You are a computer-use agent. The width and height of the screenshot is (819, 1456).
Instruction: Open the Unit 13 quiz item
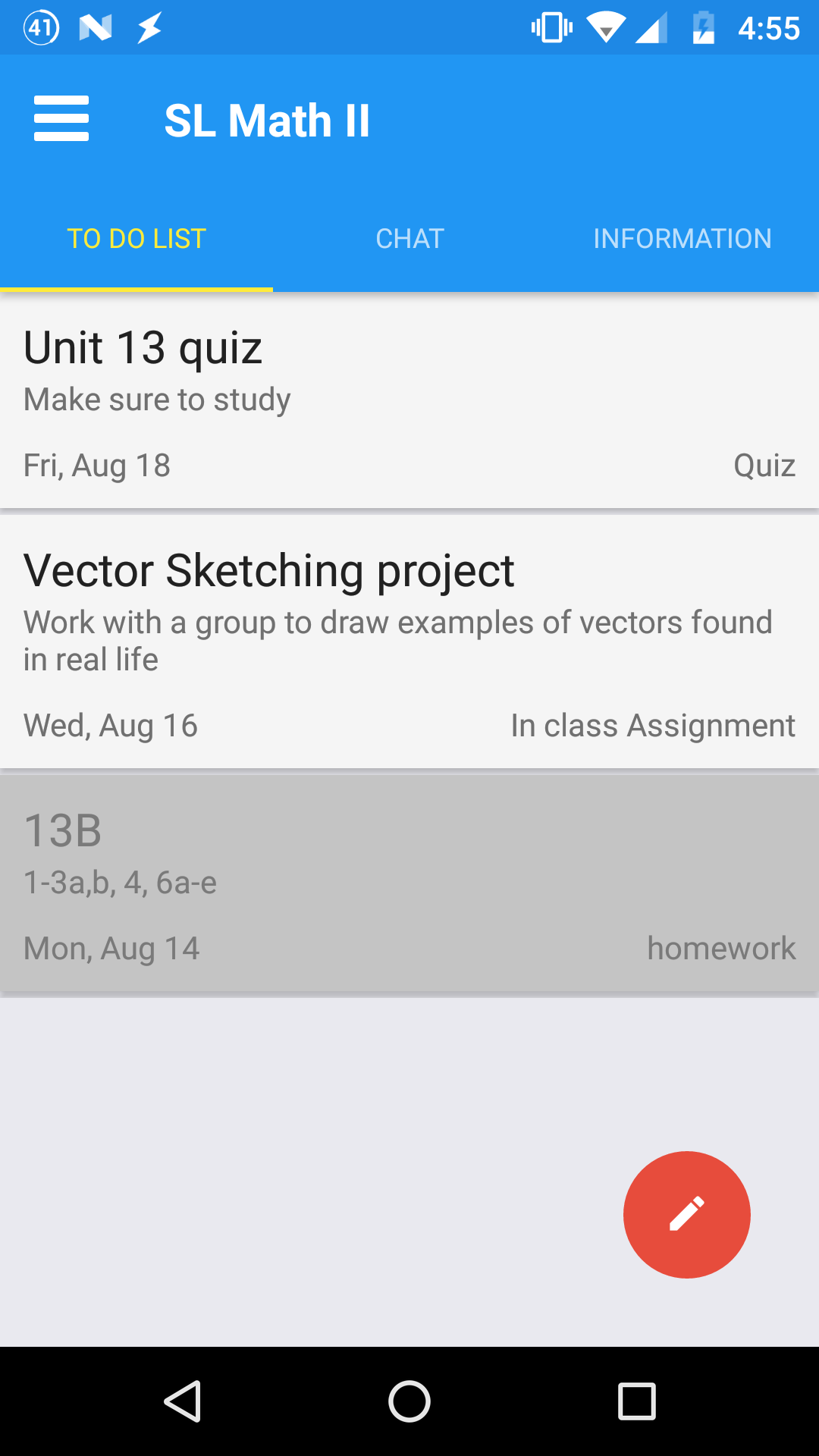click(x=409, y=400)
